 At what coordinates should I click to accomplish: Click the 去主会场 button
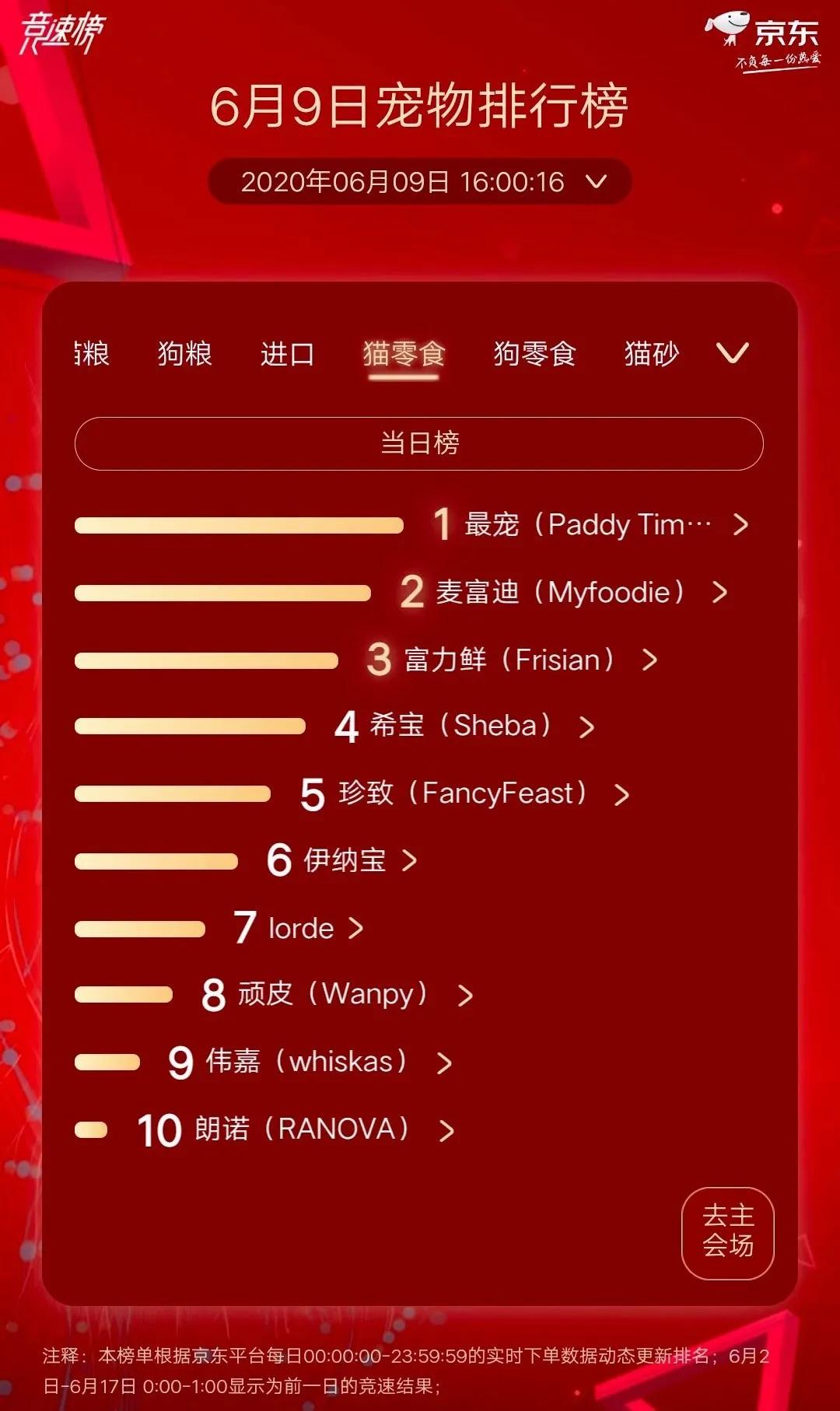tap(726, 1233)
